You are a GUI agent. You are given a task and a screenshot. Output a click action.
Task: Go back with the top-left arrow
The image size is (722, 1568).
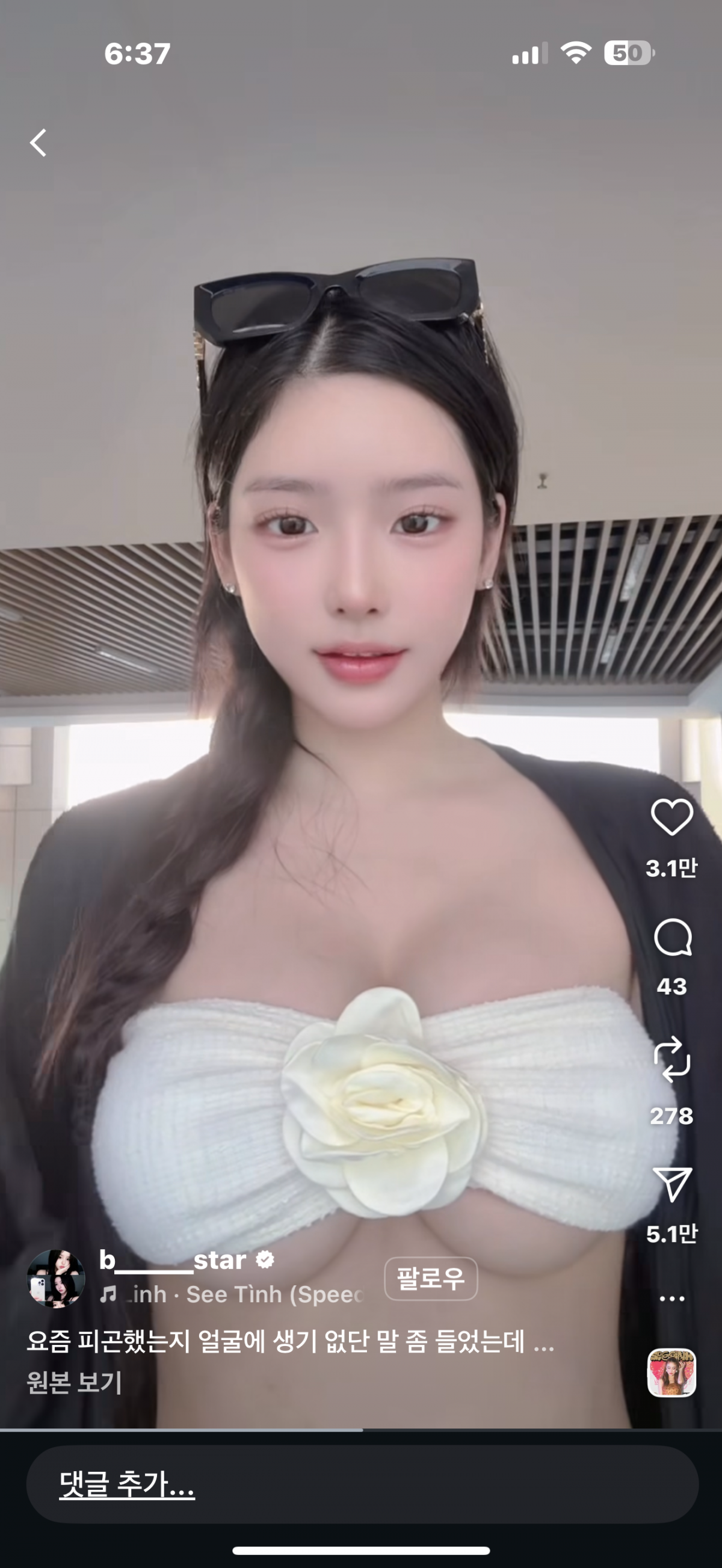(x=39, y=143)
